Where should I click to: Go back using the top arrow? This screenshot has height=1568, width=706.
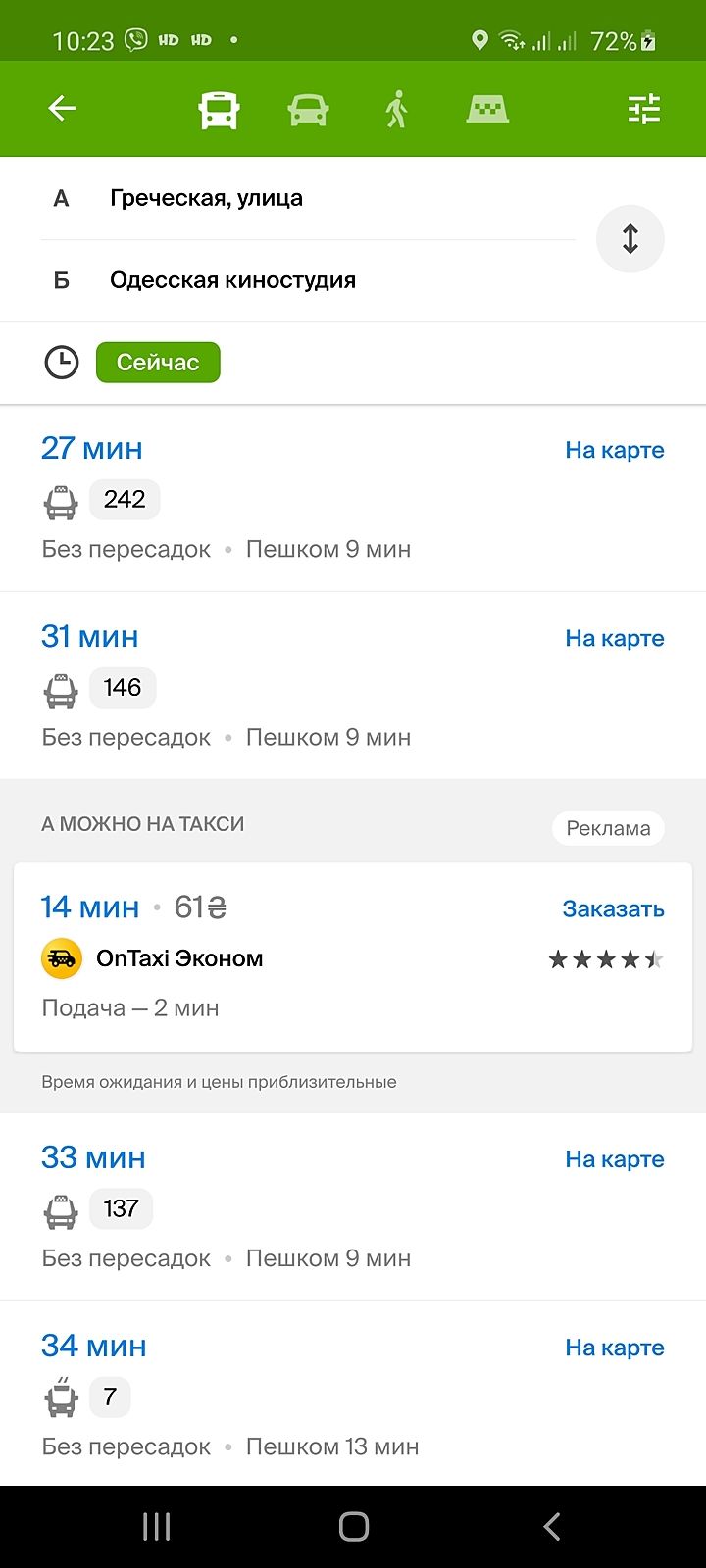62,108
